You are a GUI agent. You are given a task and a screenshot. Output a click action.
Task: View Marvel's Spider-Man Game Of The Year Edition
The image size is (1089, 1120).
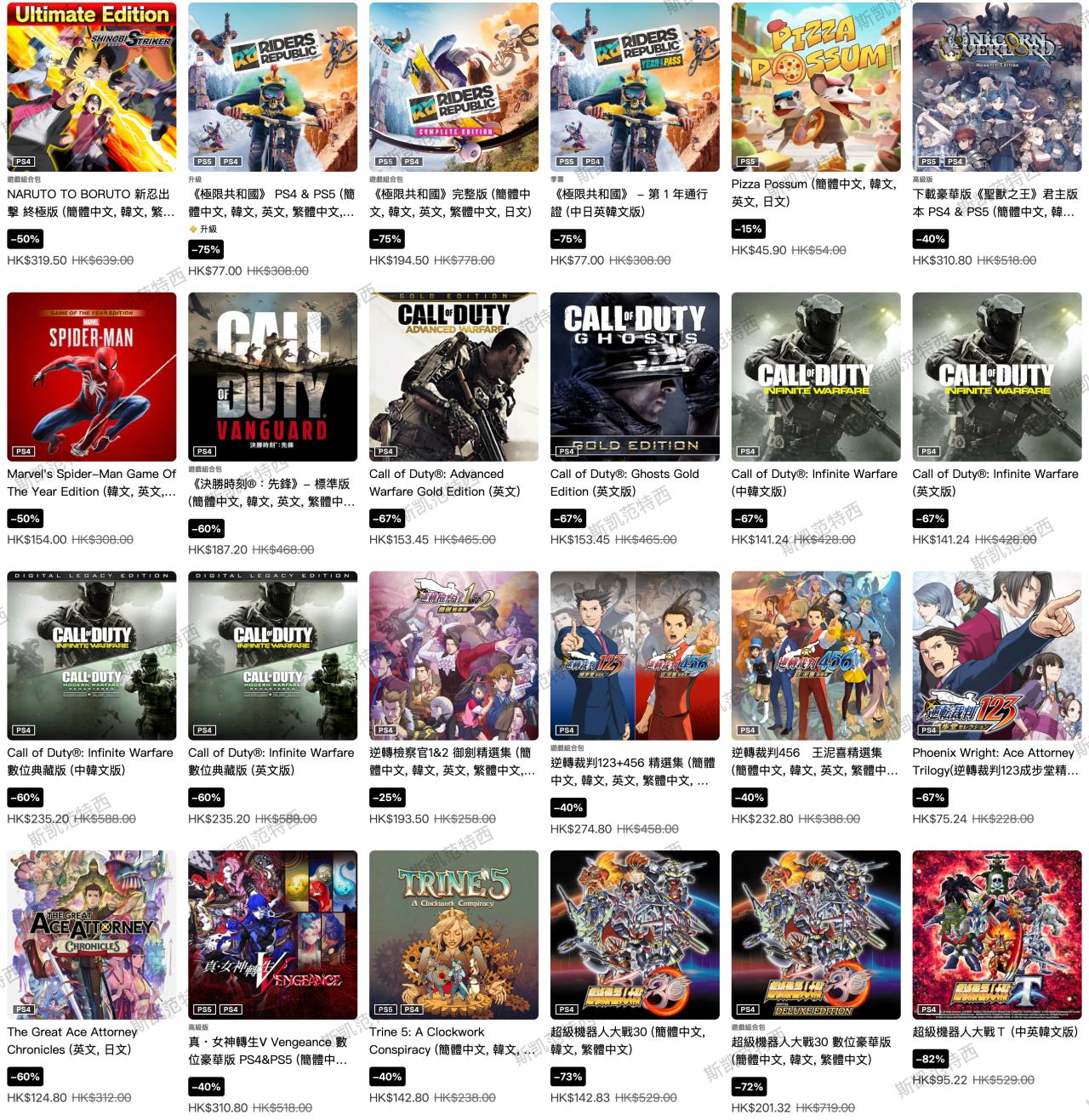(x=91, y=376)
